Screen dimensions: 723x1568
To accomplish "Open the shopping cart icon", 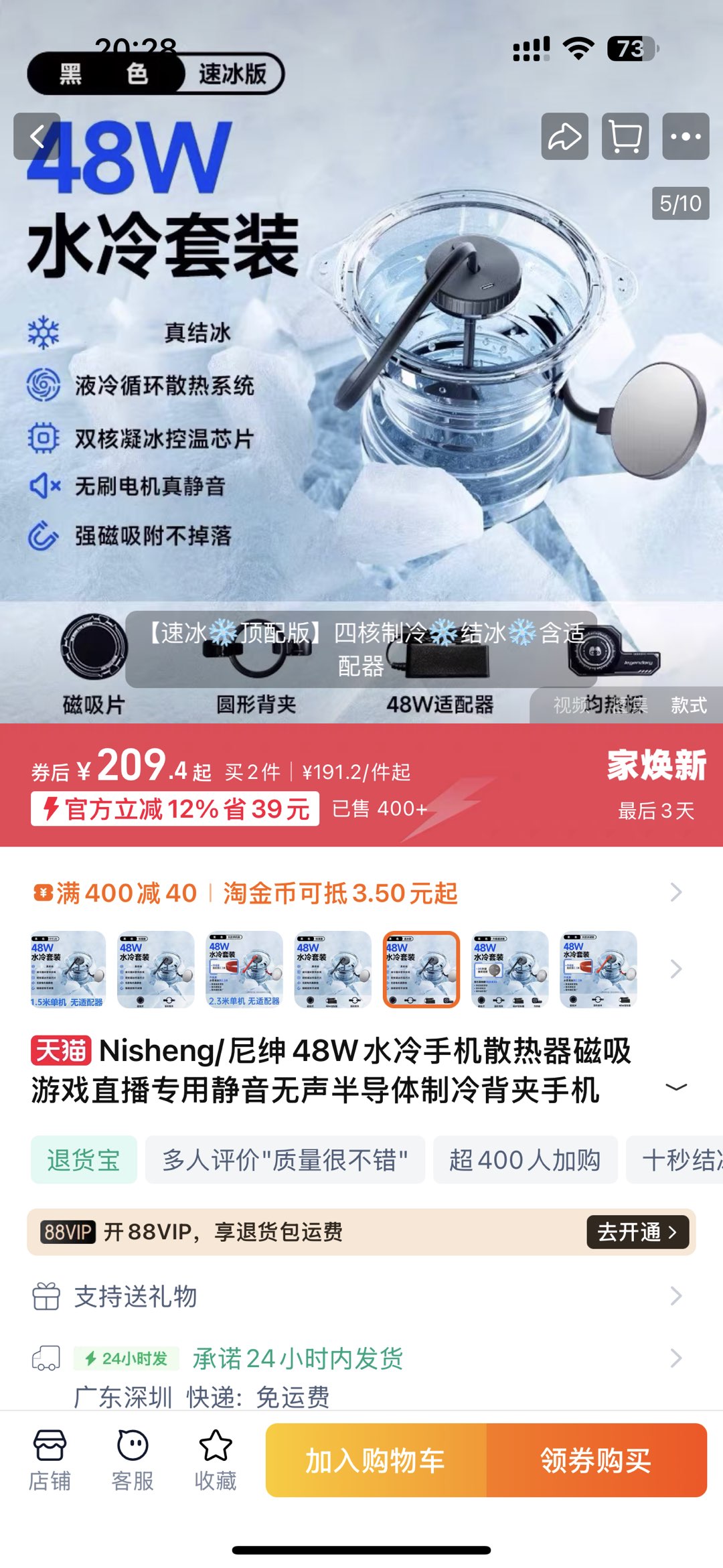I will [625, 137].
